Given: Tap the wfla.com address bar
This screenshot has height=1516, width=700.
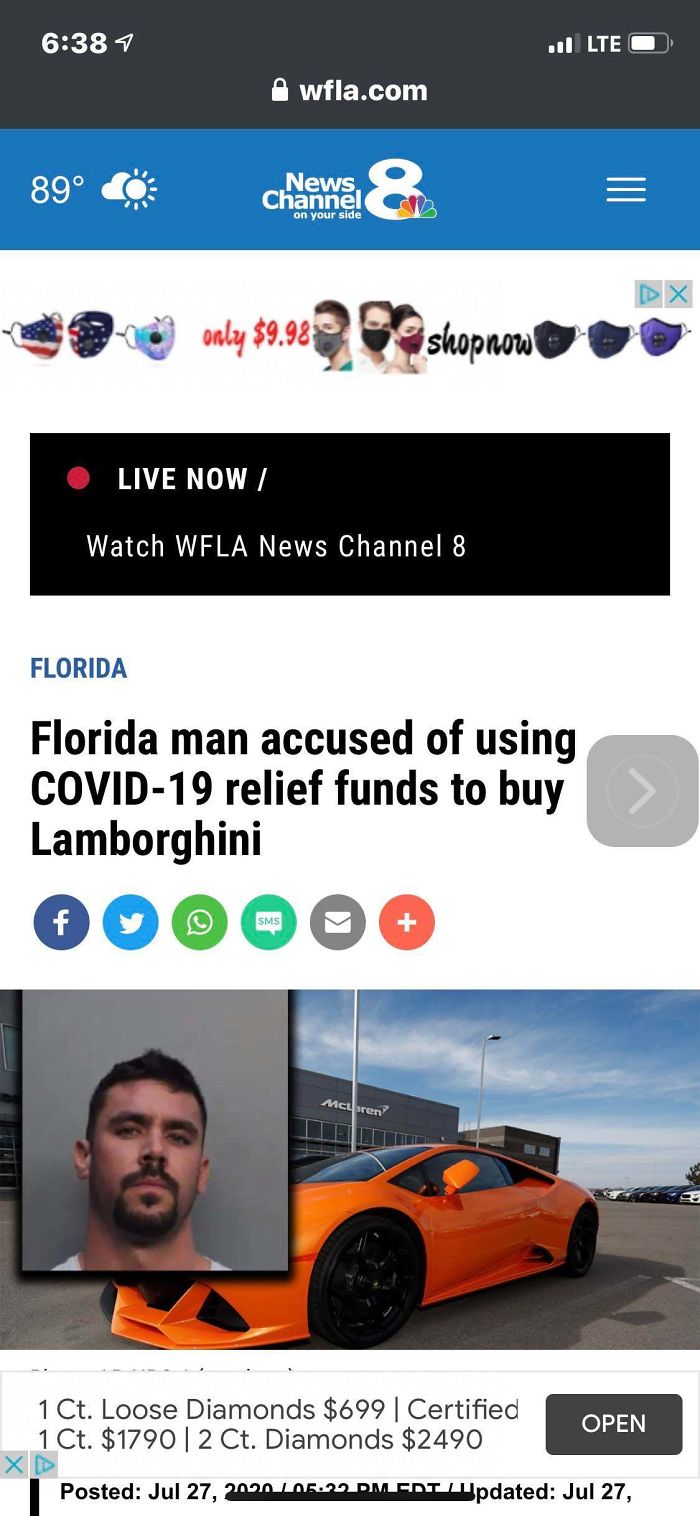Looking at the screenshot, I should (x=350, y=90).
